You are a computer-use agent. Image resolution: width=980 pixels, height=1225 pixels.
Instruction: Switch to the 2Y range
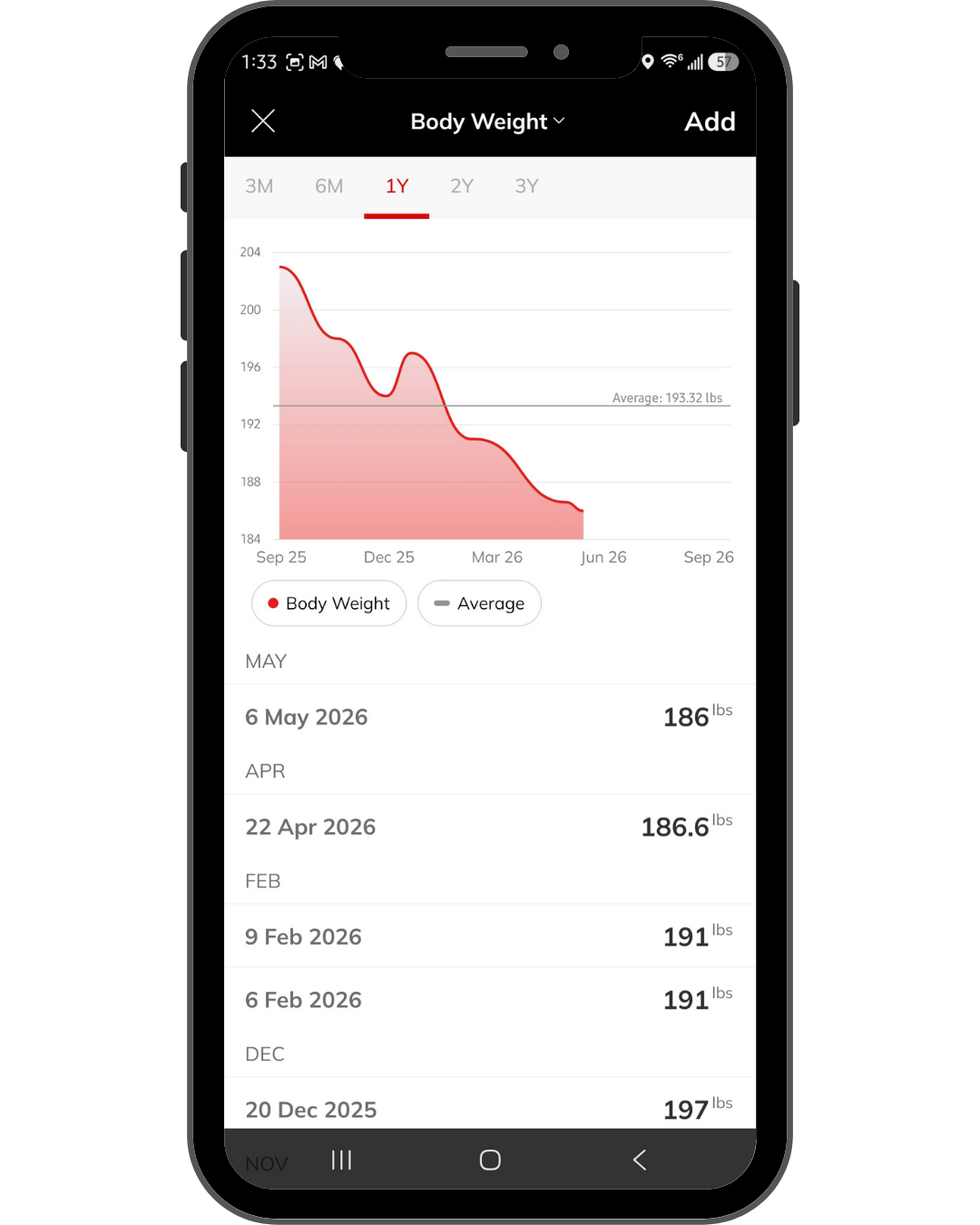(462, 186)
